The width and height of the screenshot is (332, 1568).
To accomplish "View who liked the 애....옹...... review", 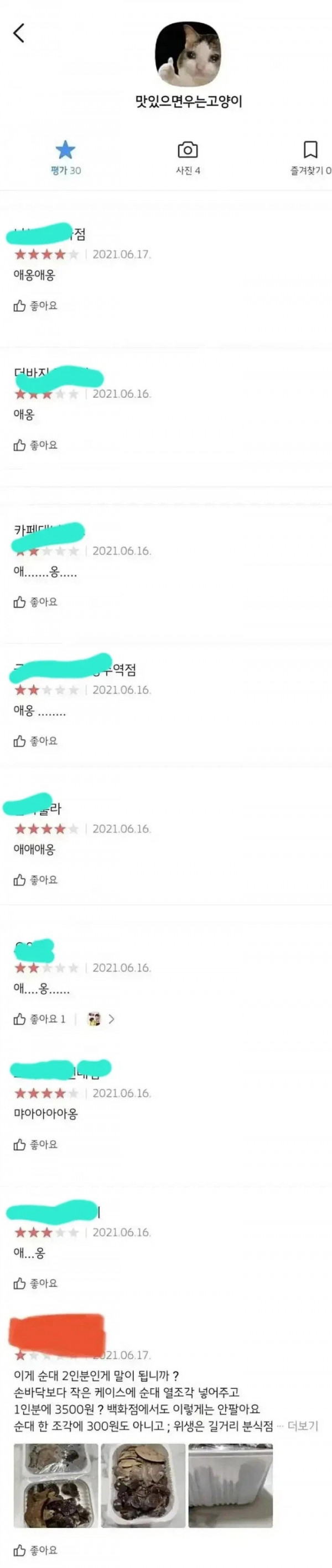I will click(x=101, y=1019).
